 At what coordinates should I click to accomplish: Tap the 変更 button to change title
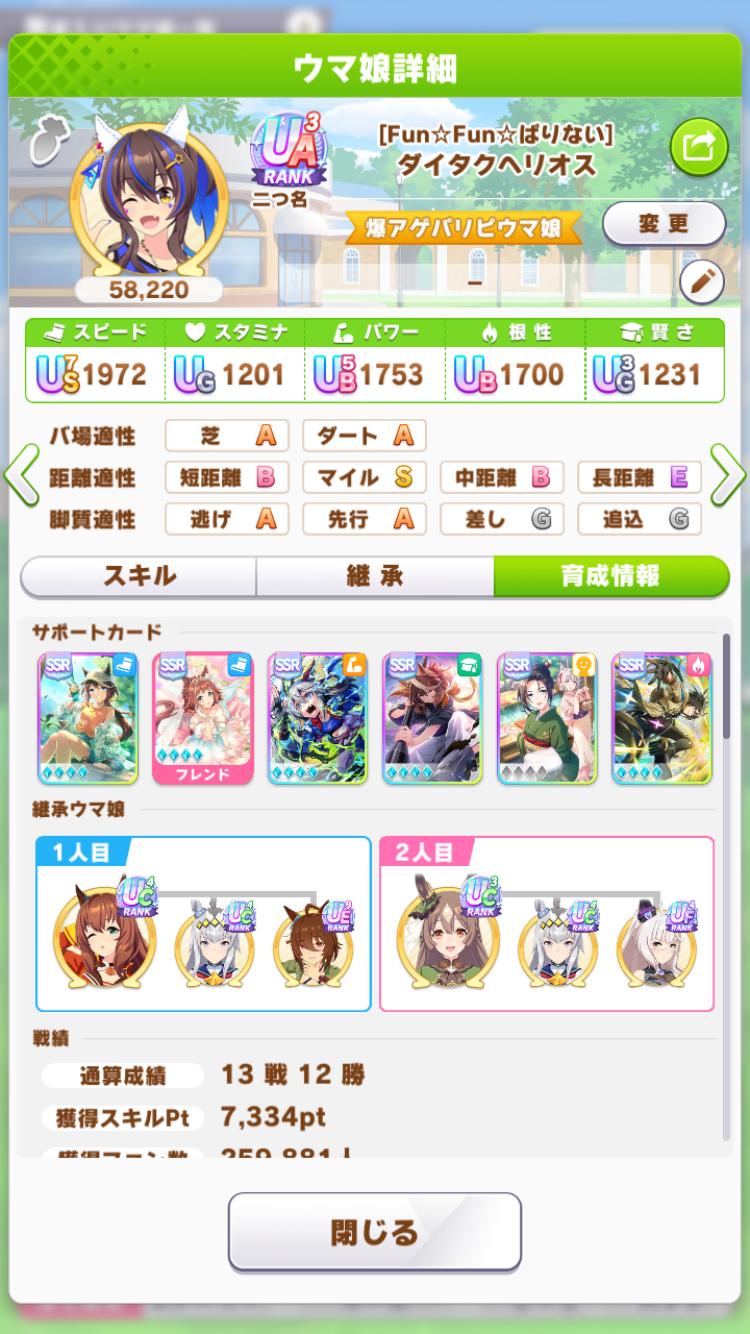click(x=663, y=223)
